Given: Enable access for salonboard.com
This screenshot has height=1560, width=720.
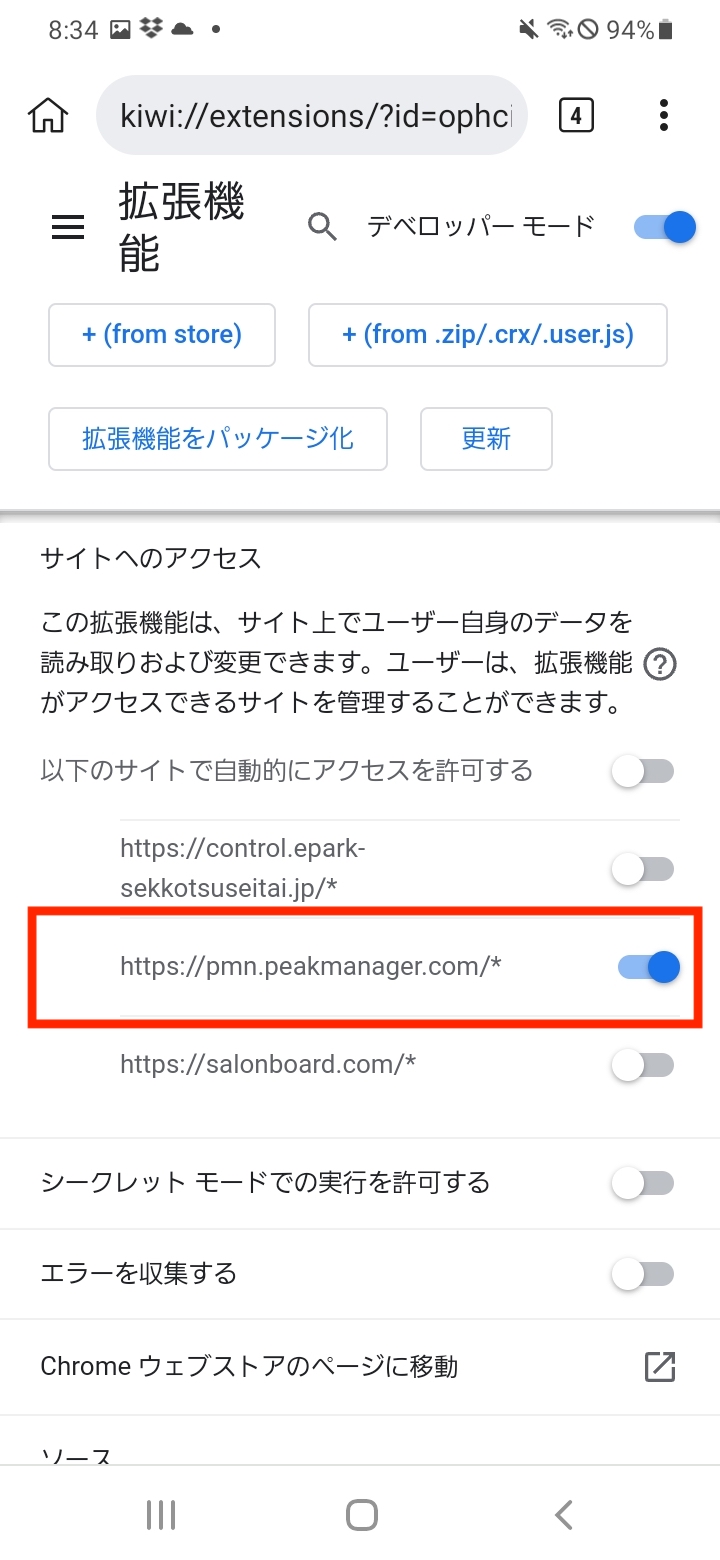Looking at the screenshot, I should [643, 1065].
